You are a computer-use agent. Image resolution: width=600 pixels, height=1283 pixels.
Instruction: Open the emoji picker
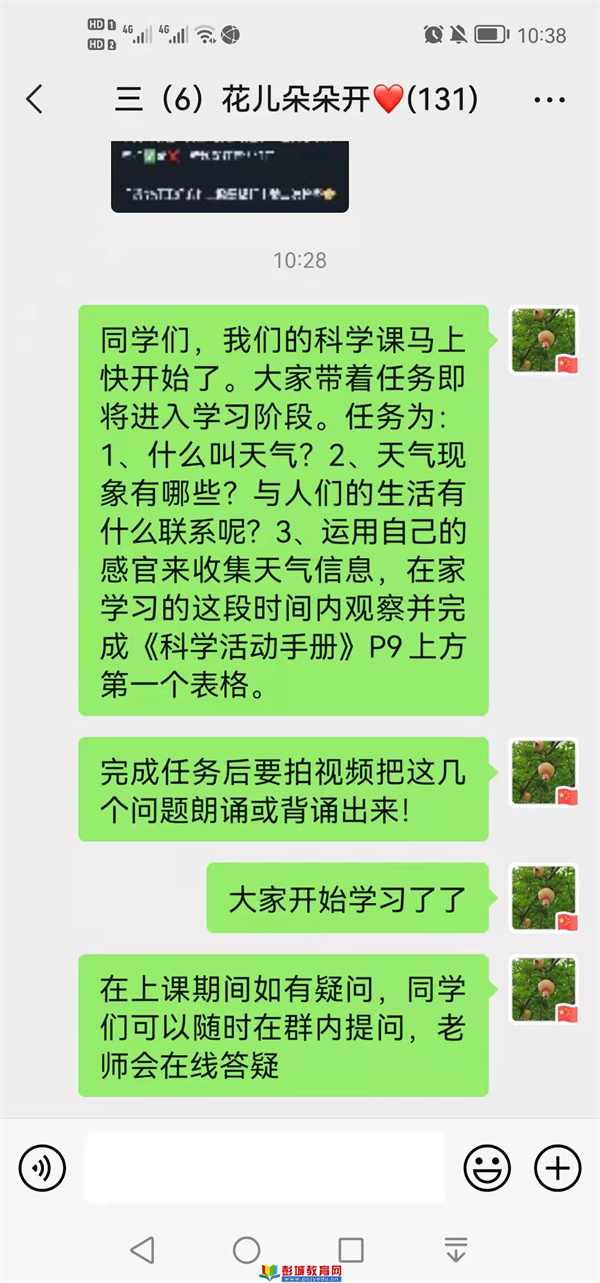pos(486,1166)
